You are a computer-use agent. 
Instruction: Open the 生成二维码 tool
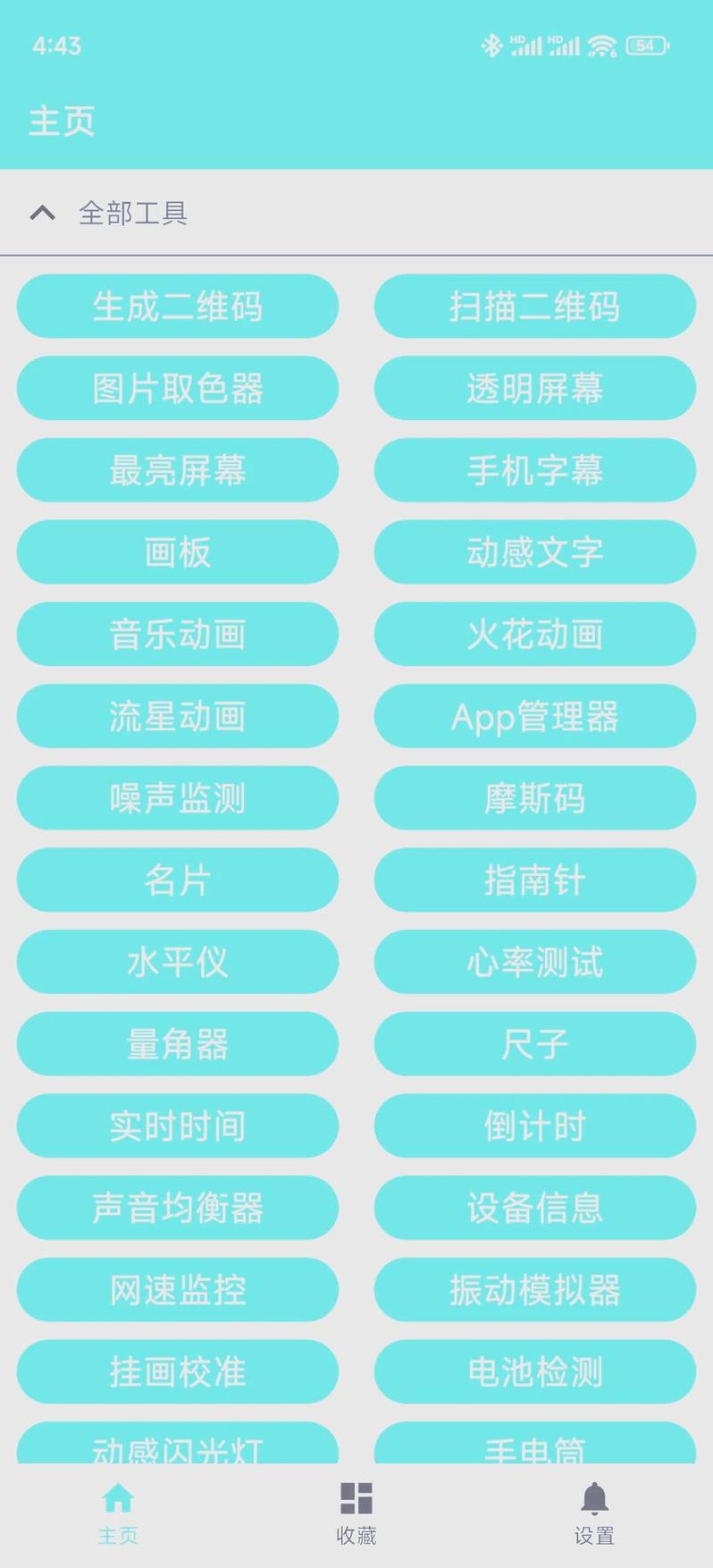[178, 307]
